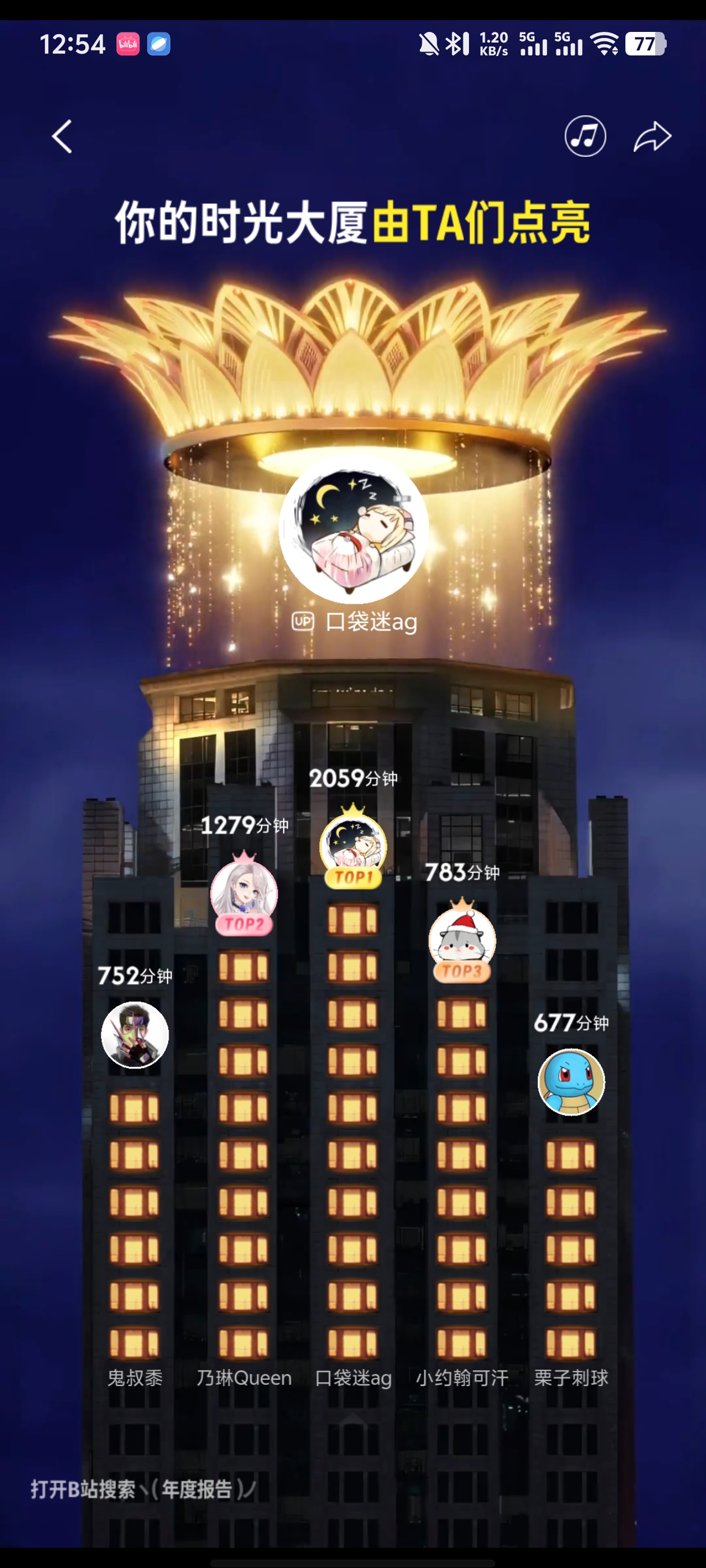The width and height of the screenshot is (706, 1568).
Task: Open the 677分钟 avatar of 栗子刺球
Action: coord(571,1082)
